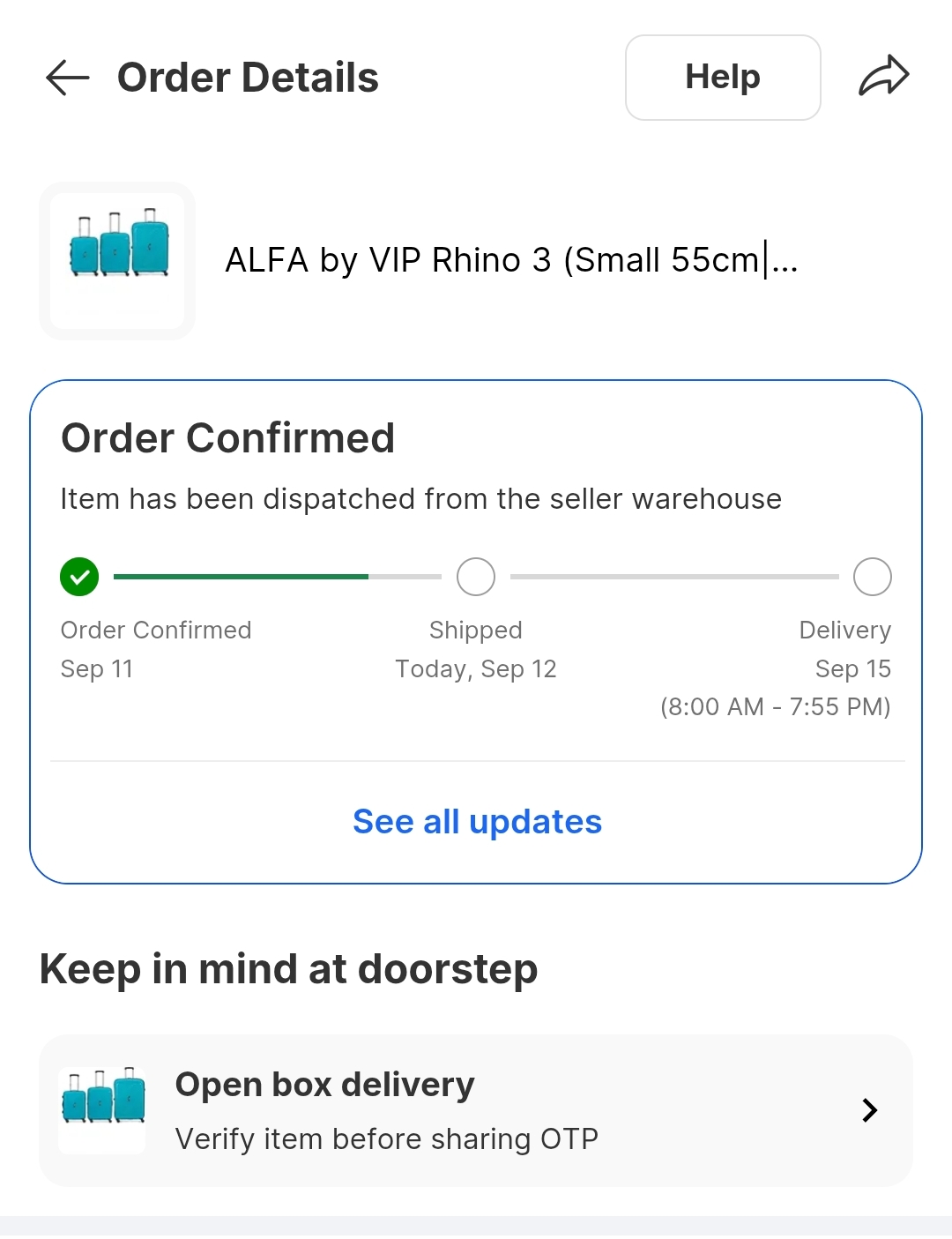
Task: Open the Open box delivery info
Action: point(476,1110)
